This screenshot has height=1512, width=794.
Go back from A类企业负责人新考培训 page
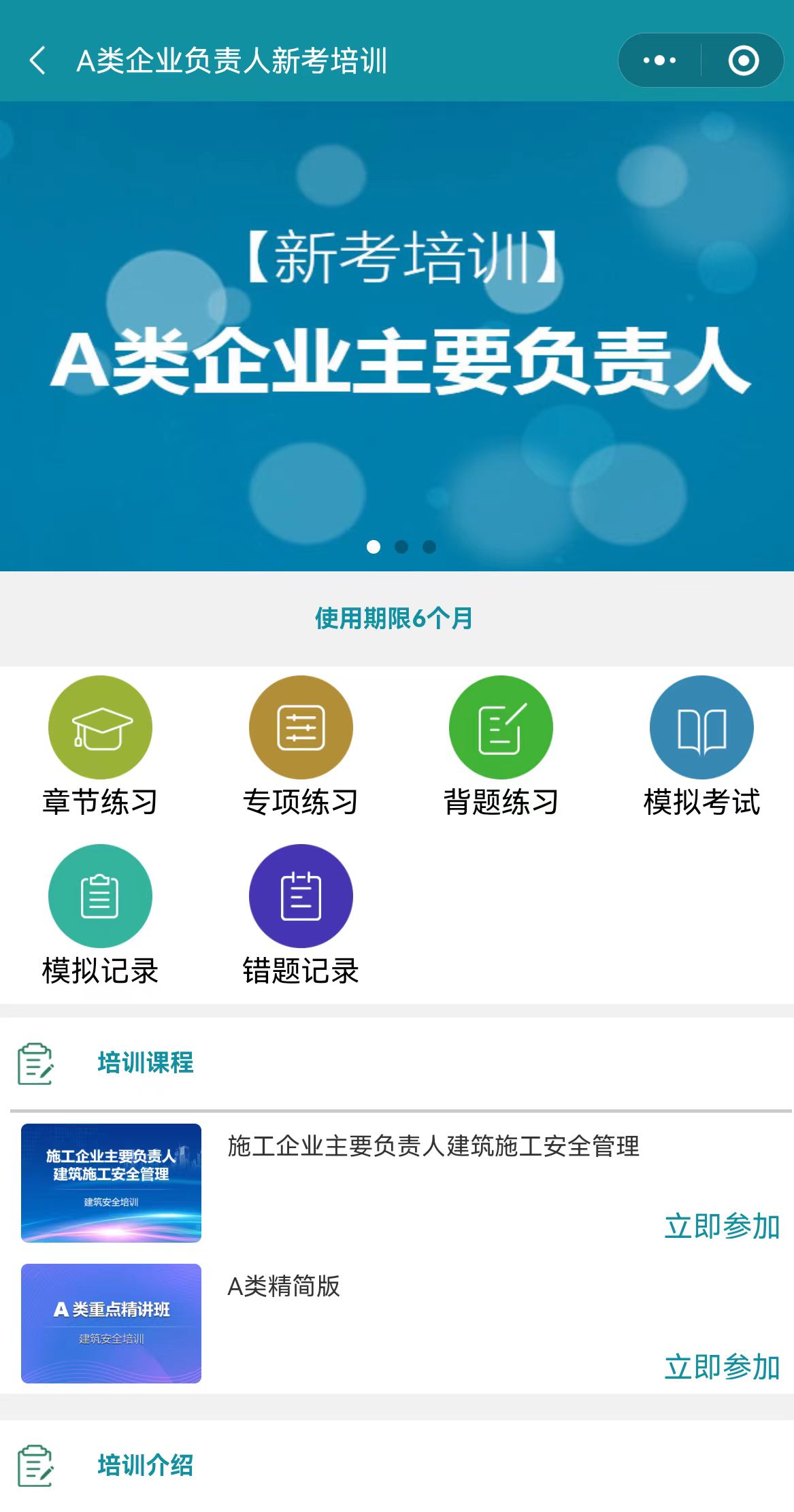[x=38, y=61]
